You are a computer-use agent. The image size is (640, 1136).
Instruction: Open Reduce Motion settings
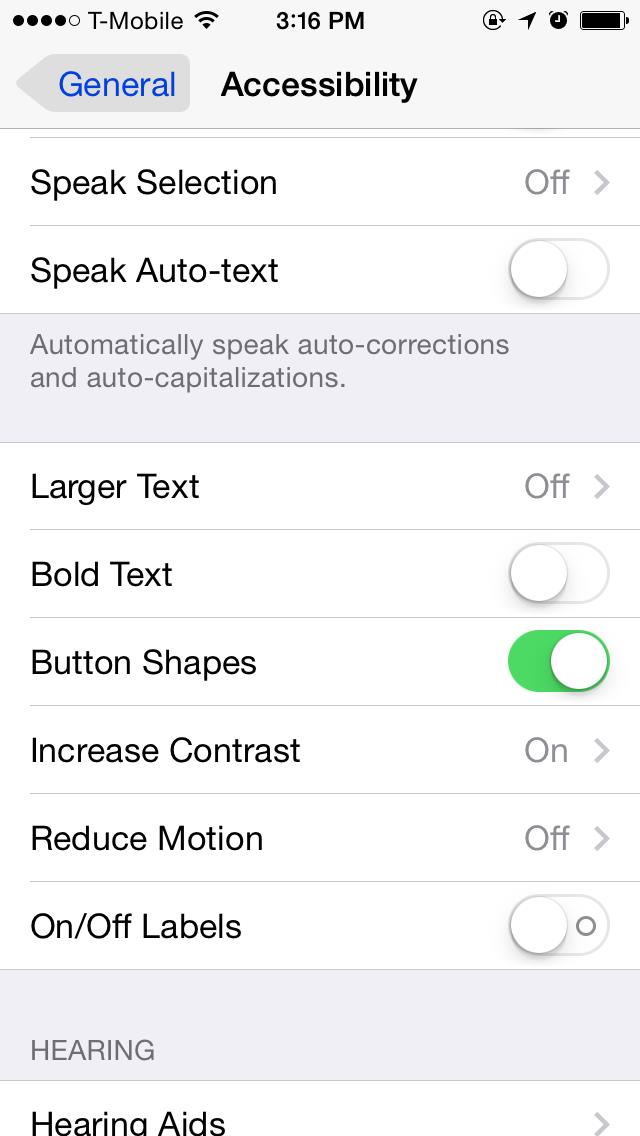point(320,839)
